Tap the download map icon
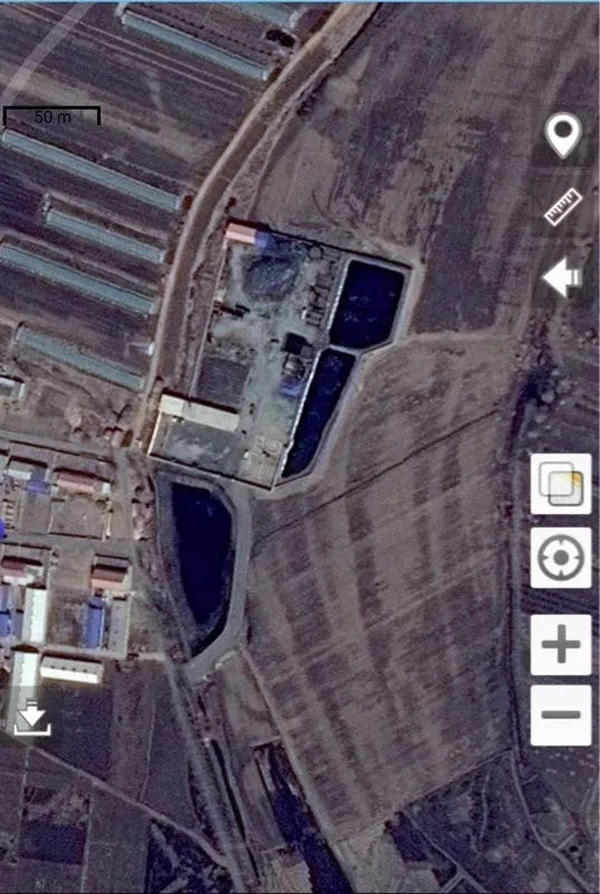This screenshot has height=894, width=600. [x=31, y=718]
